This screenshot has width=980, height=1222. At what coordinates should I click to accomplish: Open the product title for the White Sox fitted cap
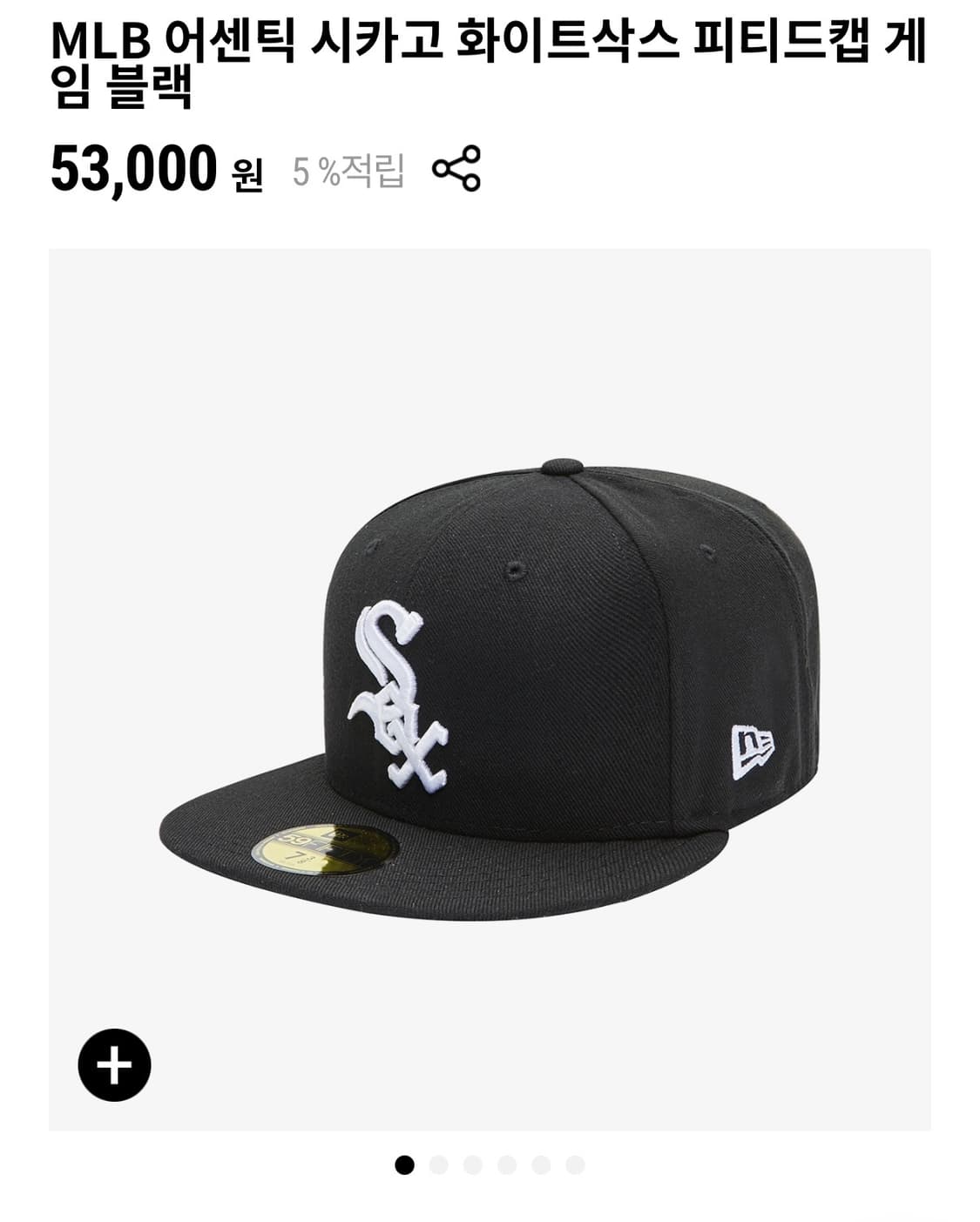(490, 61)
